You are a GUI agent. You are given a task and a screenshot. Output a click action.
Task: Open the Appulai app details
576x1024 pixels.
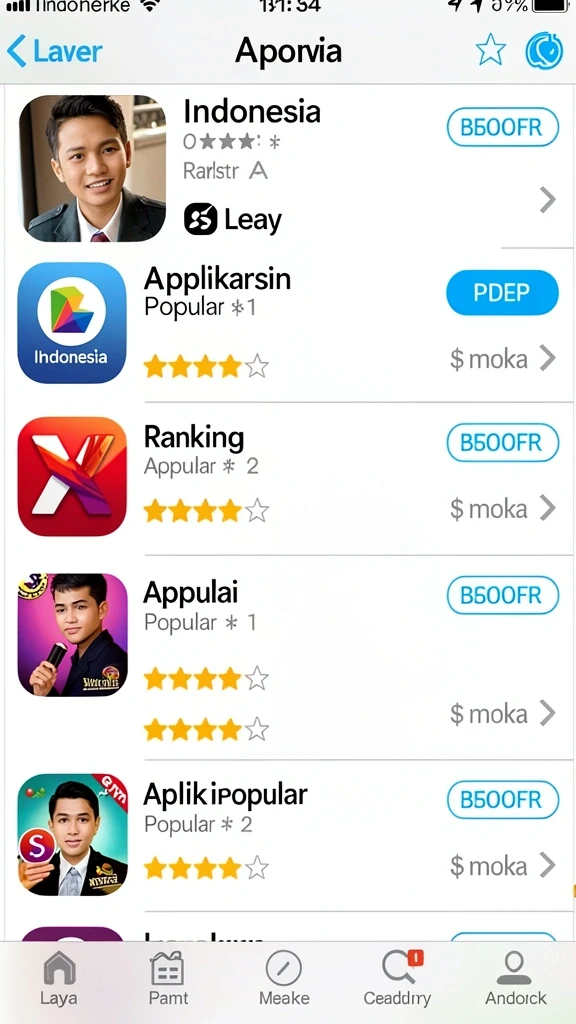[288, 658]
